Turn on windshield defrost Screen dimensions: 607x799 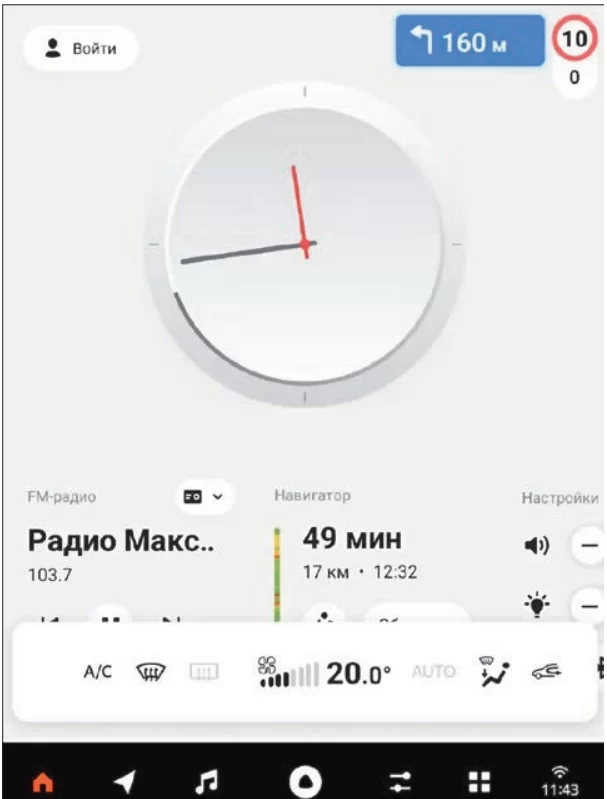point(150,673)
